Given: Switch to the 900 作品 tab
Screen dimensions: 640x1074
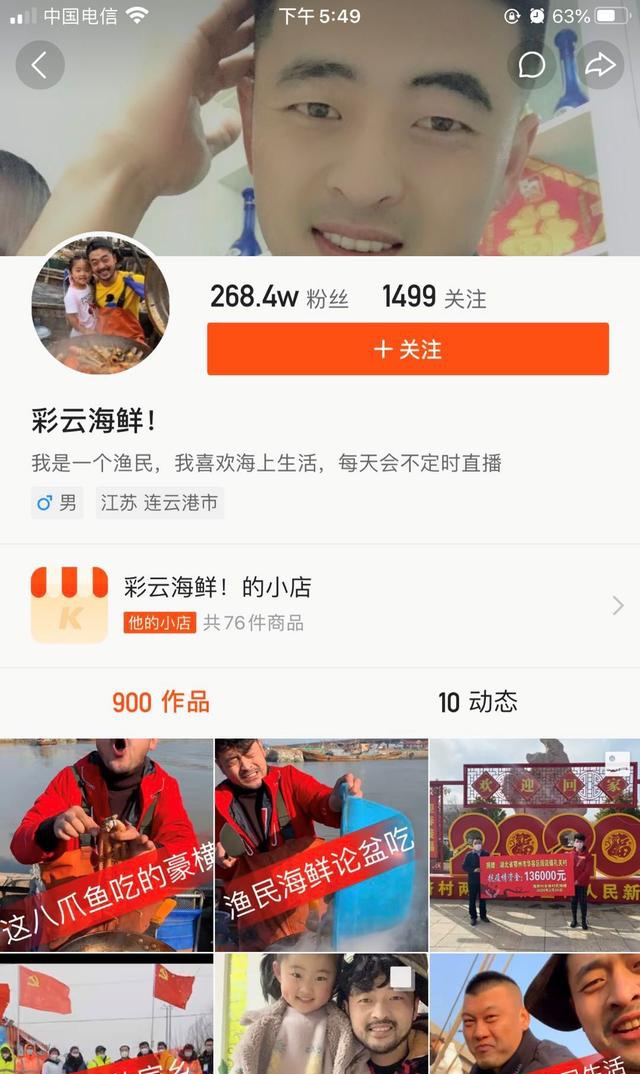Looking at the screenshot, I should (x=161, y=702).
